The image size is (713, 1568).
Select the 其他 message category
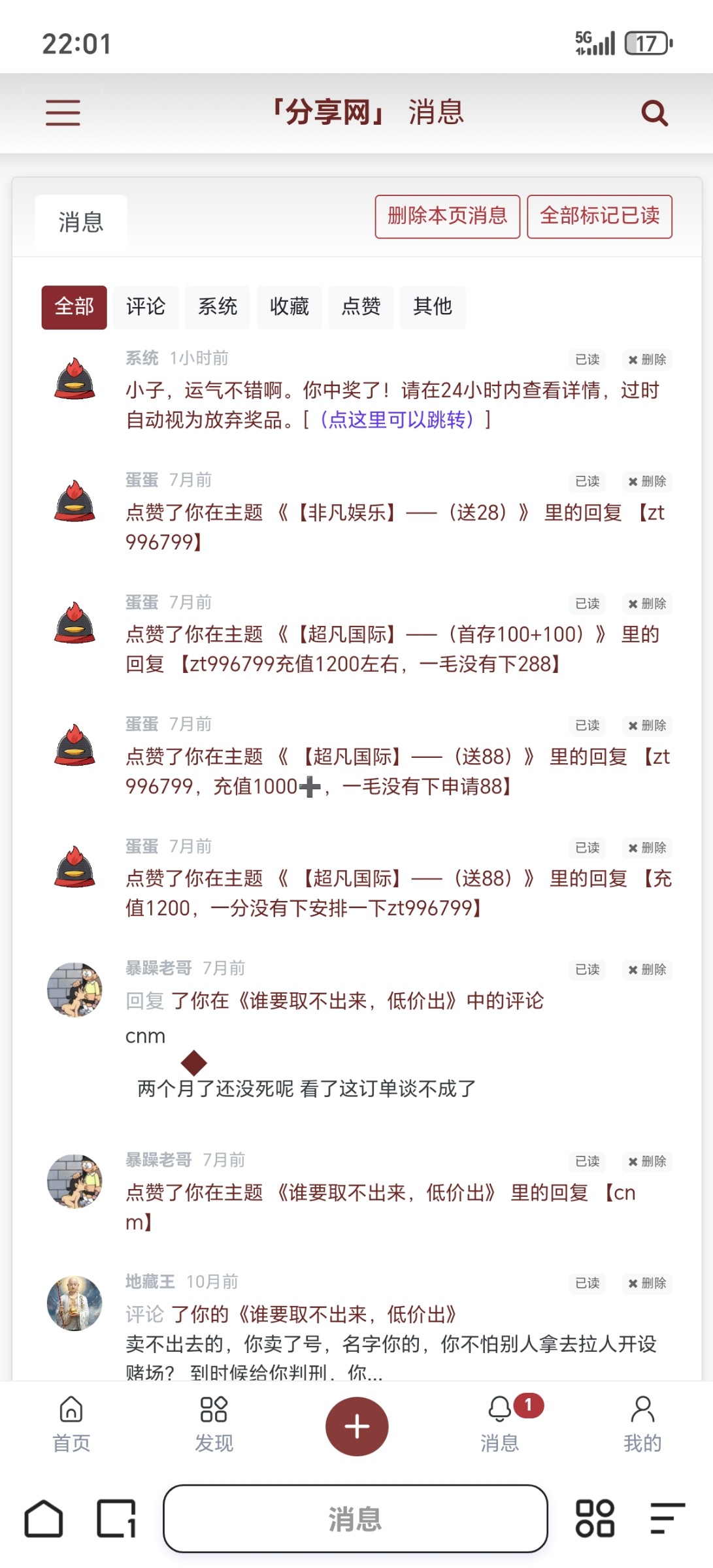pos(433,306)
